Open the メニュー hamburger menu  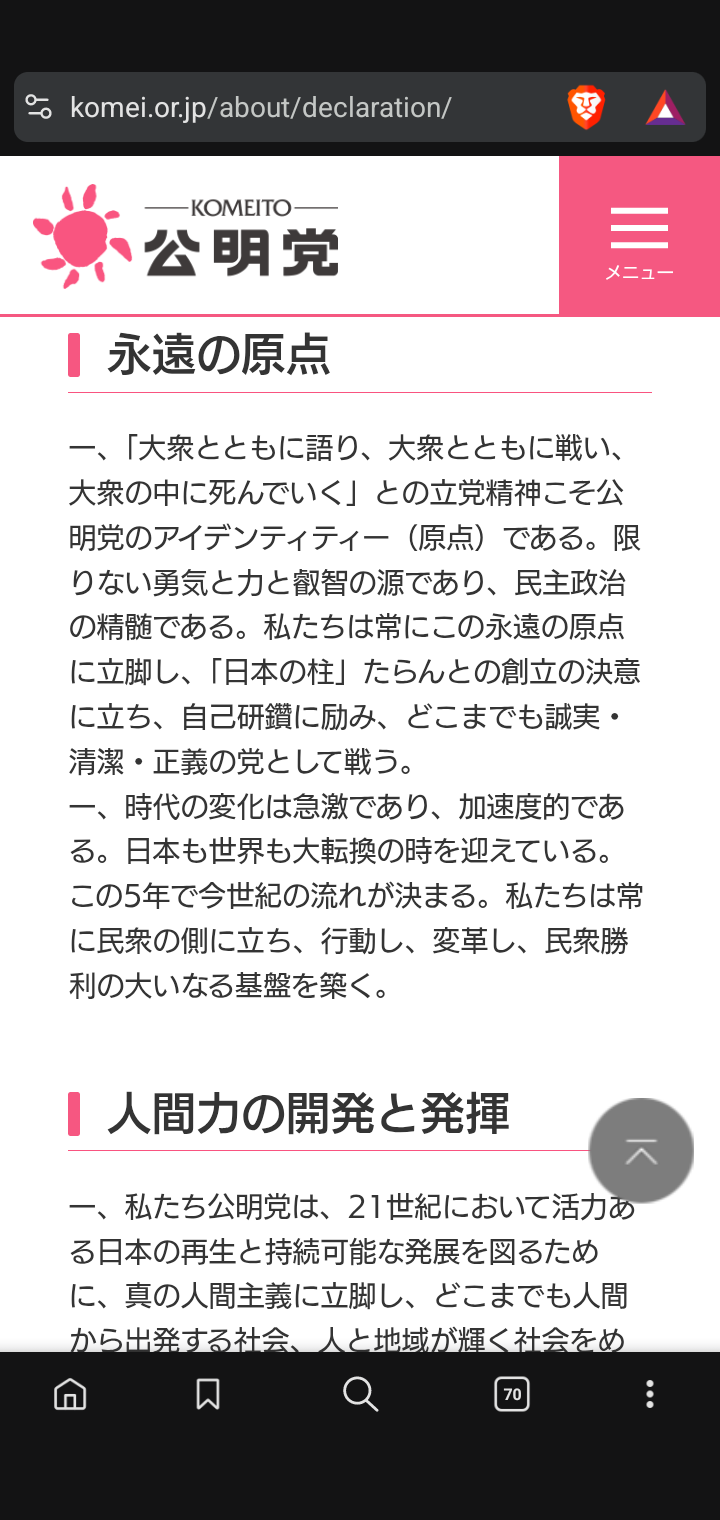pyautogui.click(x=639, y=237)
